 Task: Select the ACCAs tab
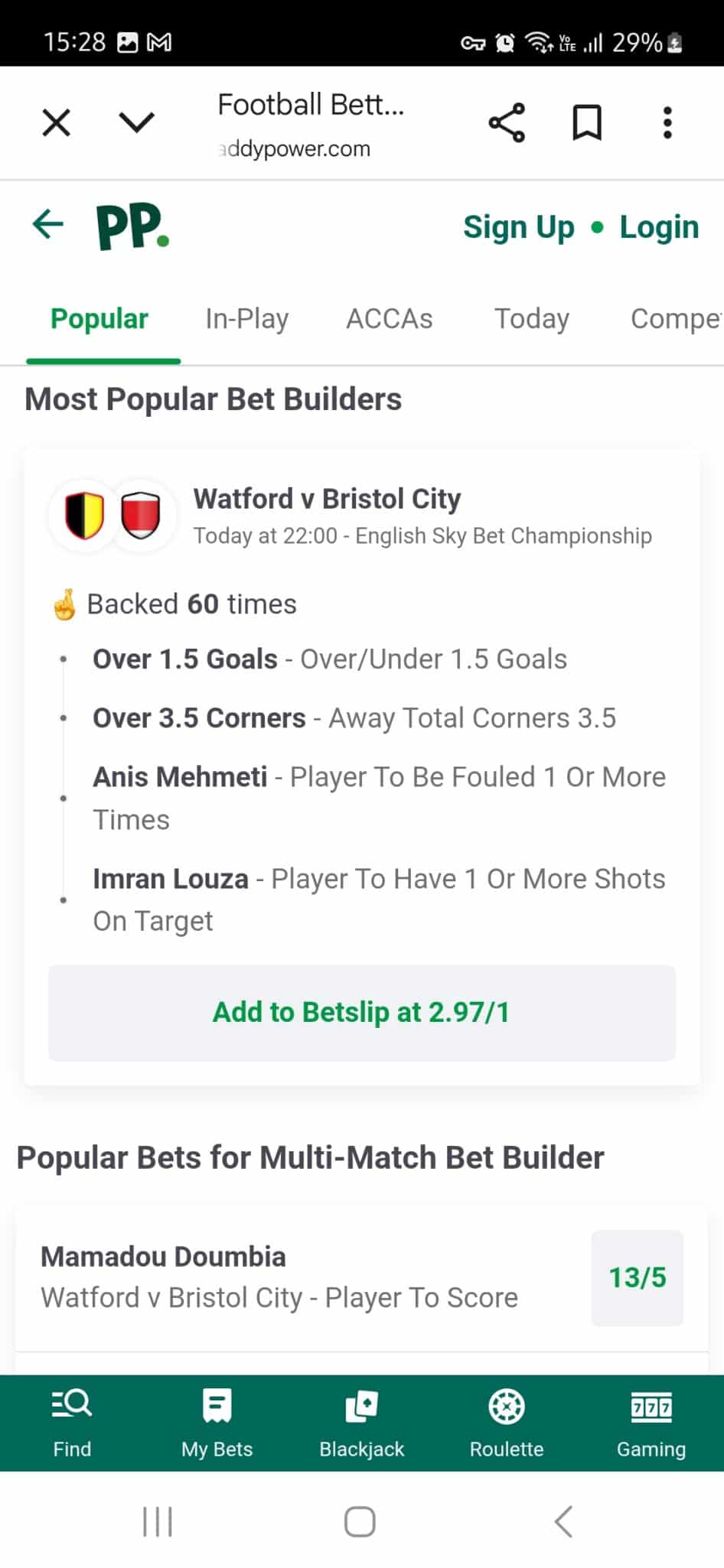tap(390, 318)
